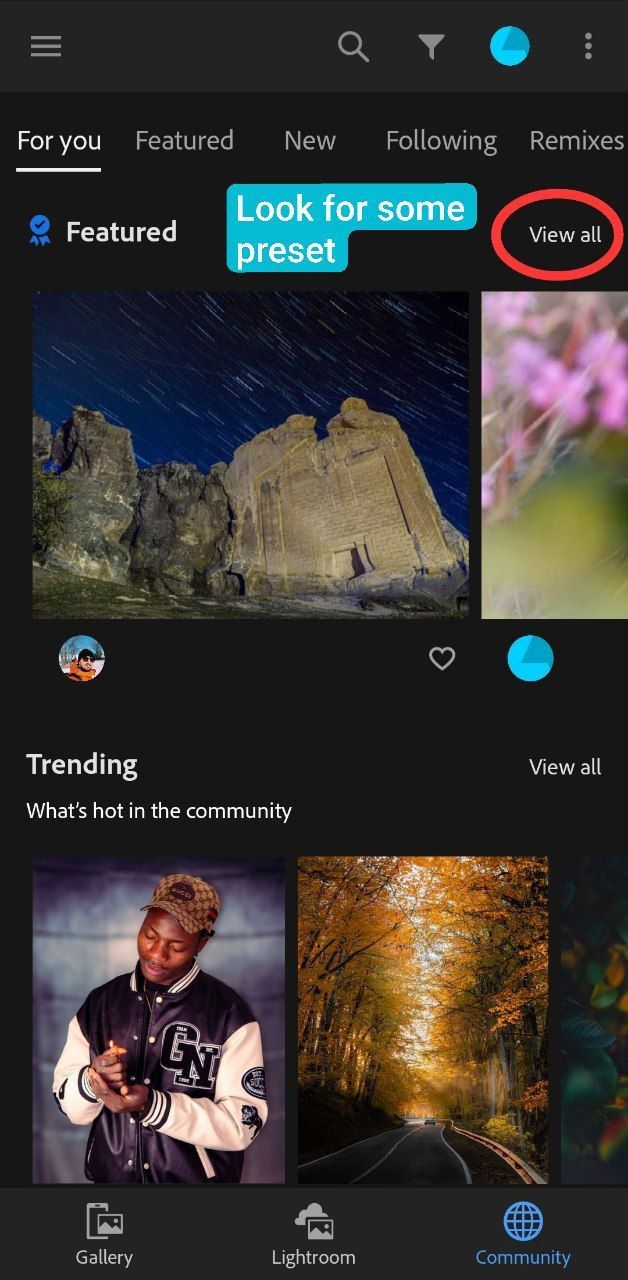Open the hamburger menu

(x=46, y=47)
